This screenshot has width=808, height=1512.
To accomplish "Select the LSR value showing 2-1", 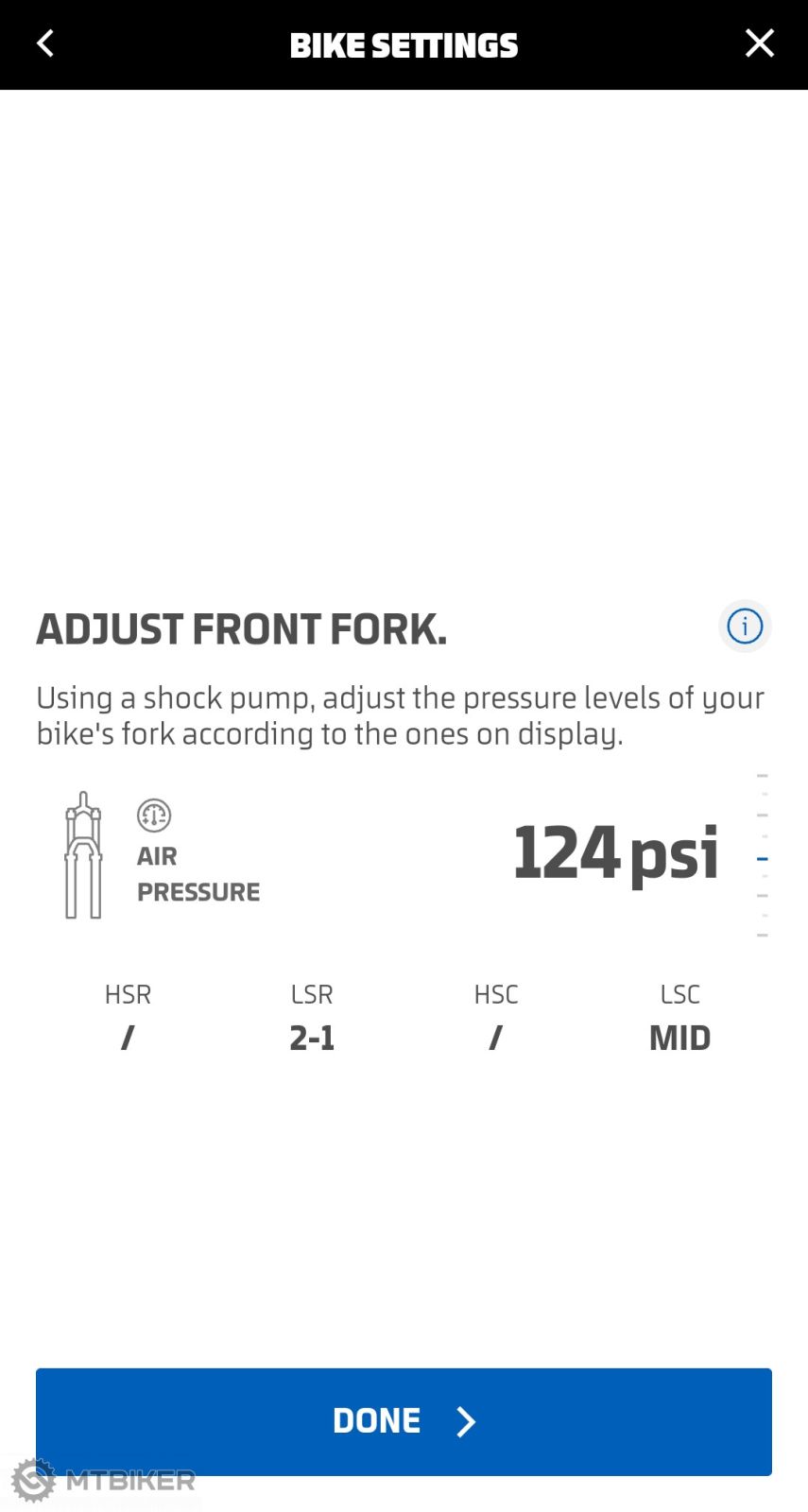I will [312, 1036].
